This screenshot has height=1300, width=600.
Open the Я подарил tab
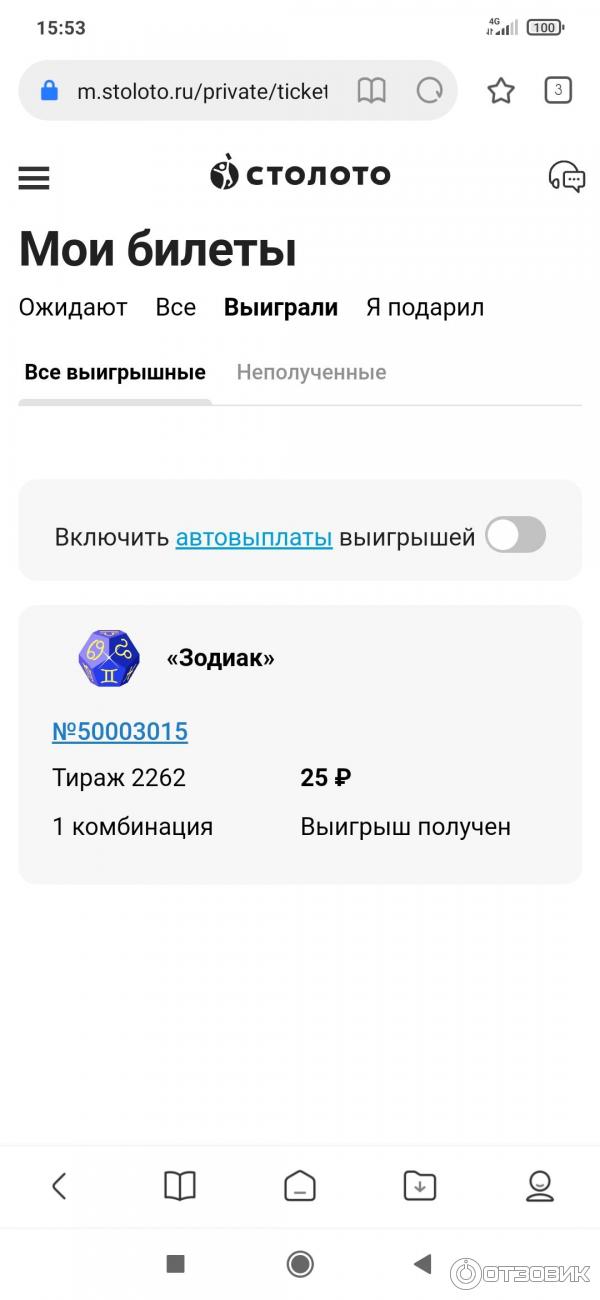pyautogui.click(x=425, y=307)
